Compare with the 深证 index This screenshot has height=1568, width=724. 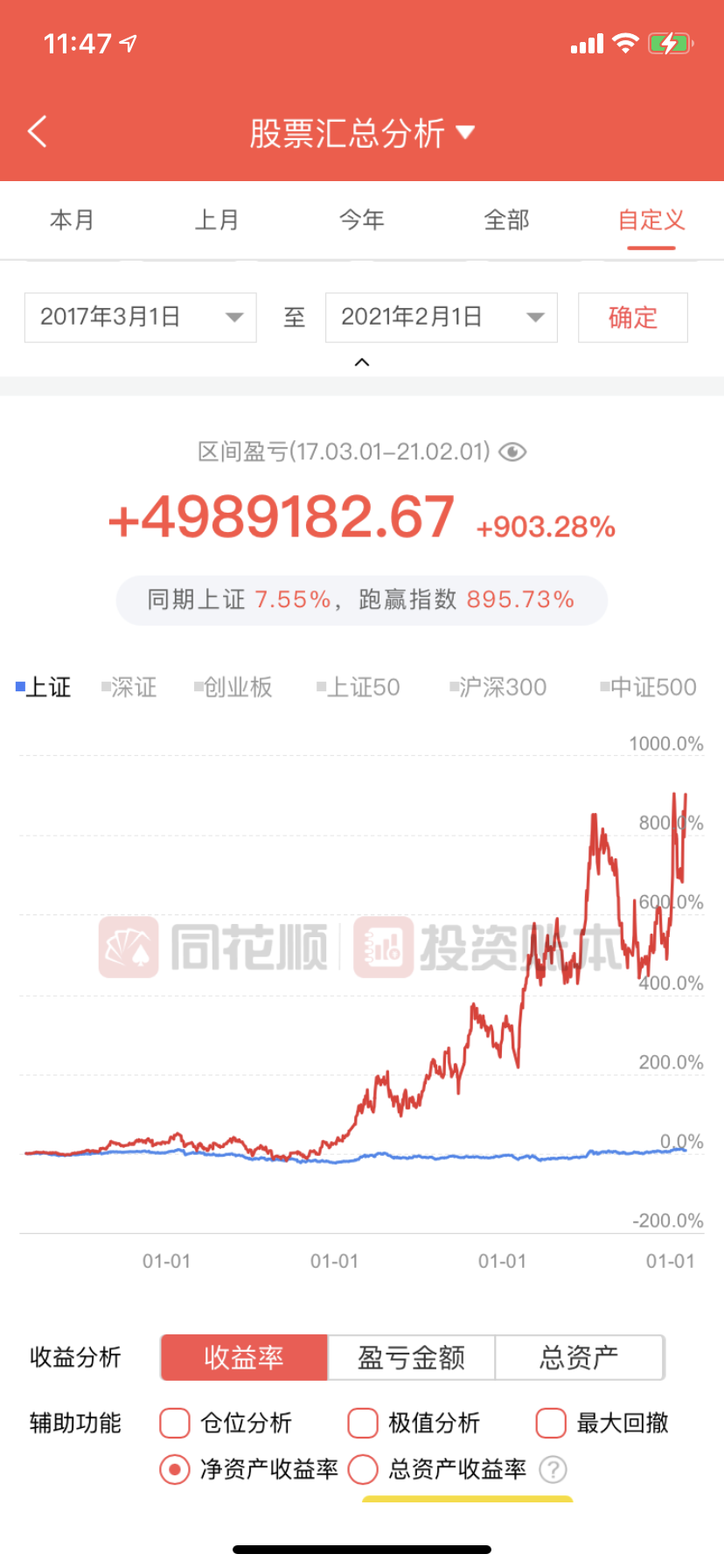[x=129, y=687]
